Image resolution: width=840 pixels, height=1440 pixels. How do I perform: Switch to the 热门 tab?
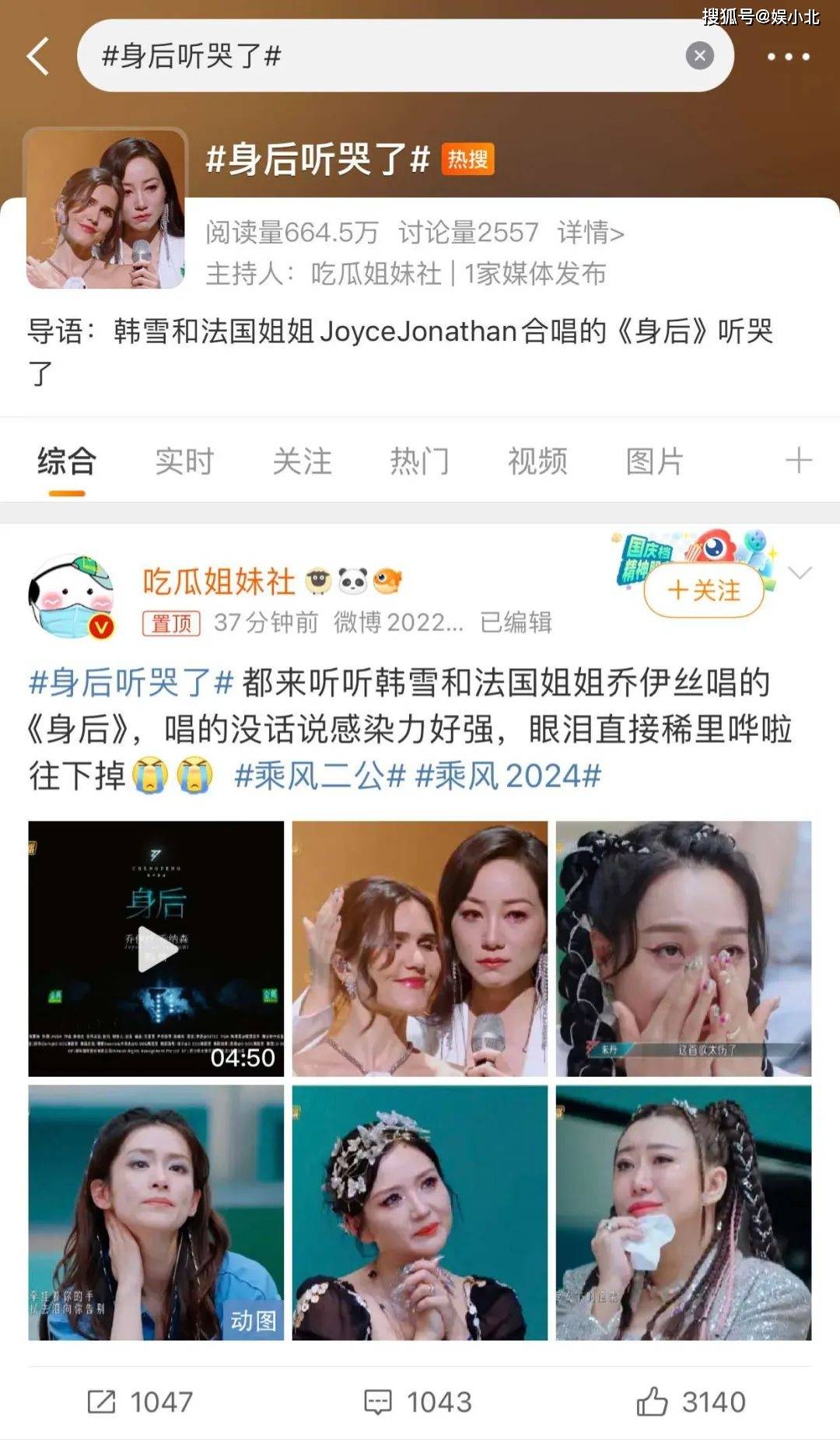[420, 461]
